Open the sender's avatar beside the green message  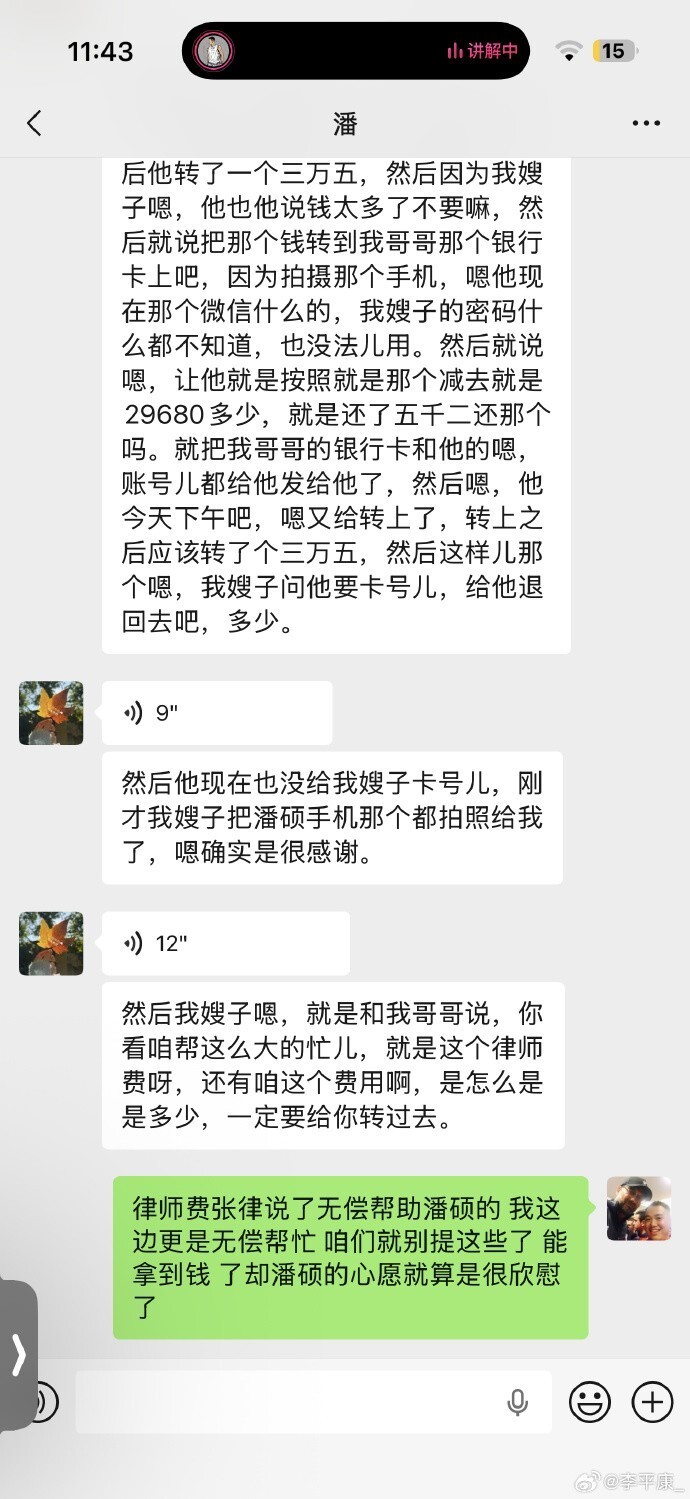click(x=638, y=1209)
